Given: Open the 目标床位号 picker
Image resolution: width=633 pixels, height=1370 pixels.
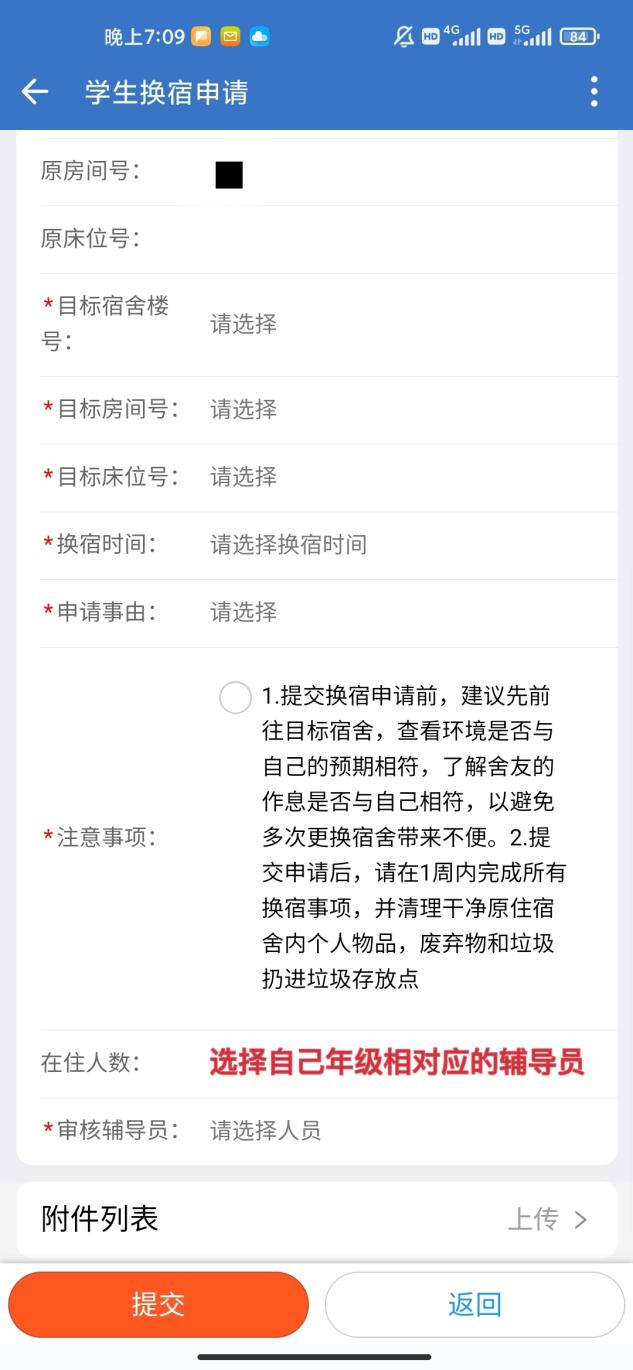Looking at the screenshot, I should coord(243,477).
